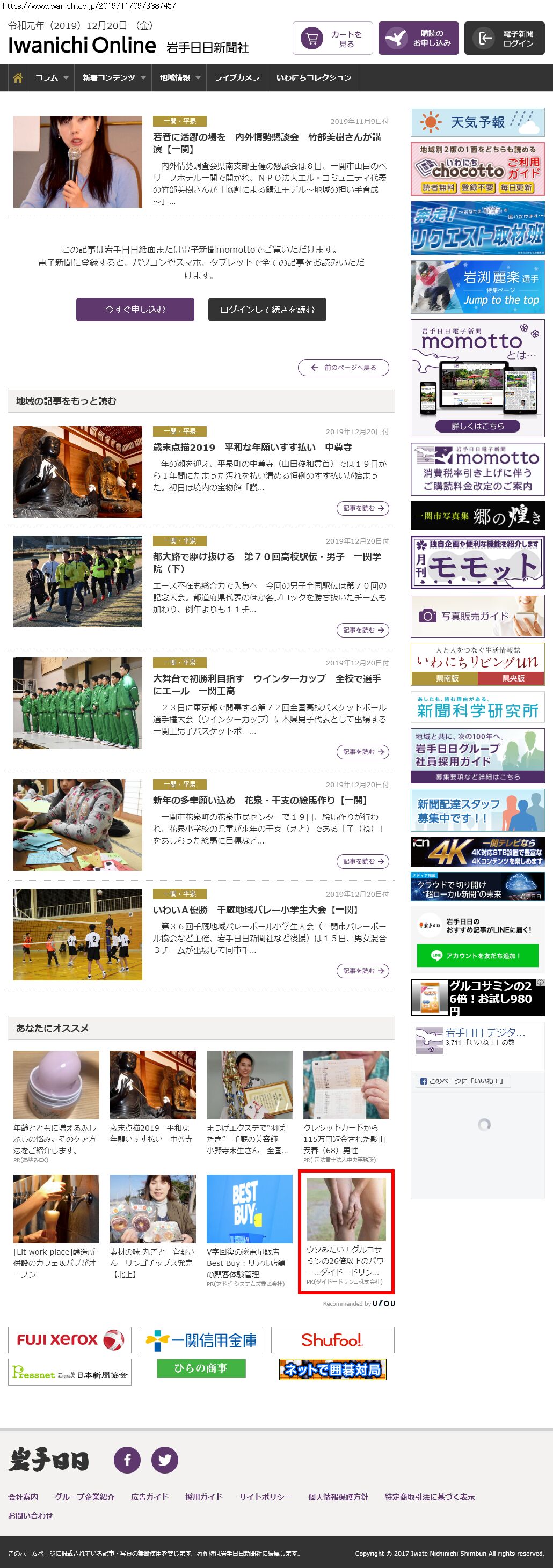Expand the 新着コンテンツ menu
The height and width of the screenshot is (1568, 553).
tap(114, 78)
